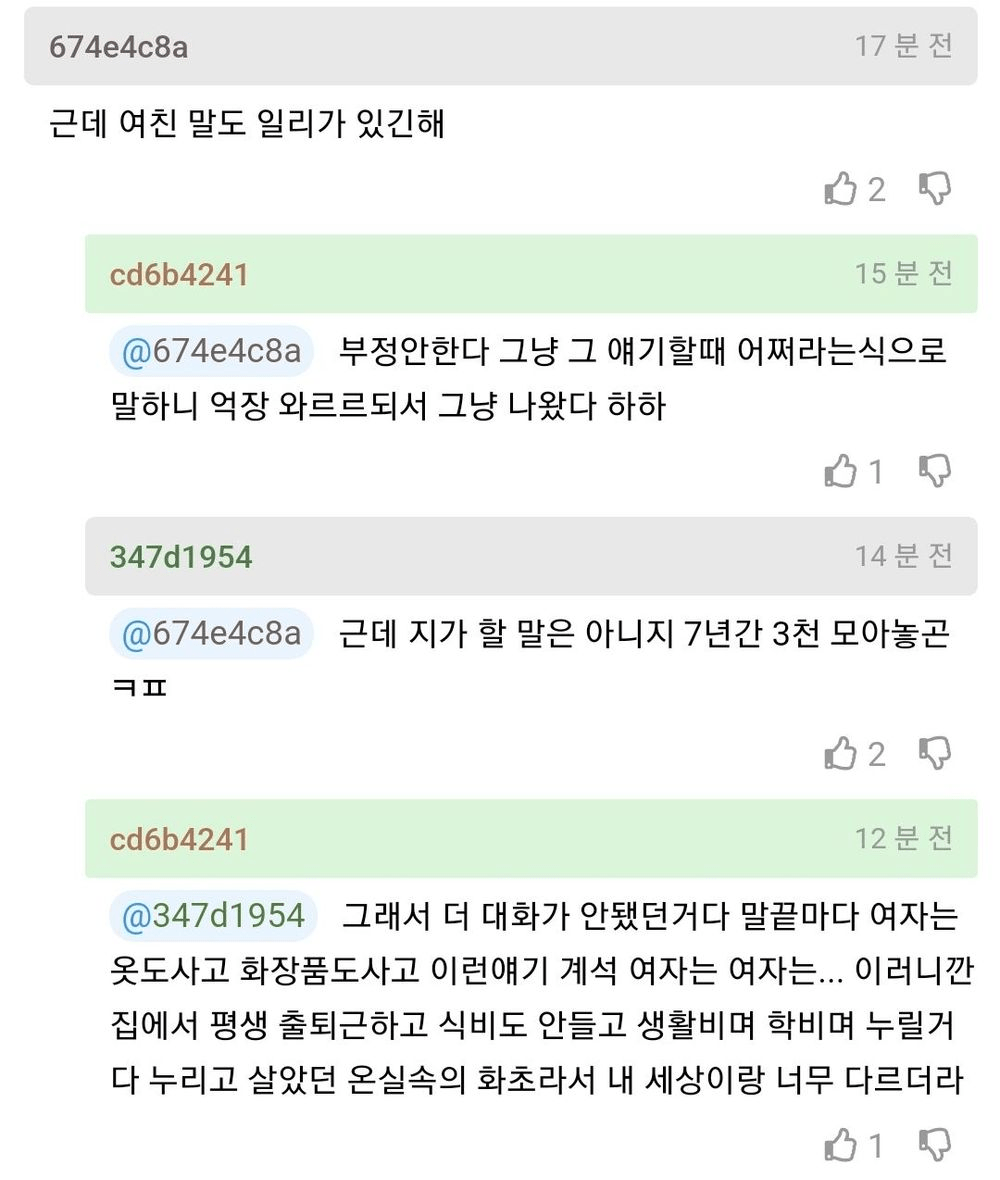Dislike cd6b4241's reply posted 15분 전
This screenshot has height=1180, width=1000.
point(934,470)
